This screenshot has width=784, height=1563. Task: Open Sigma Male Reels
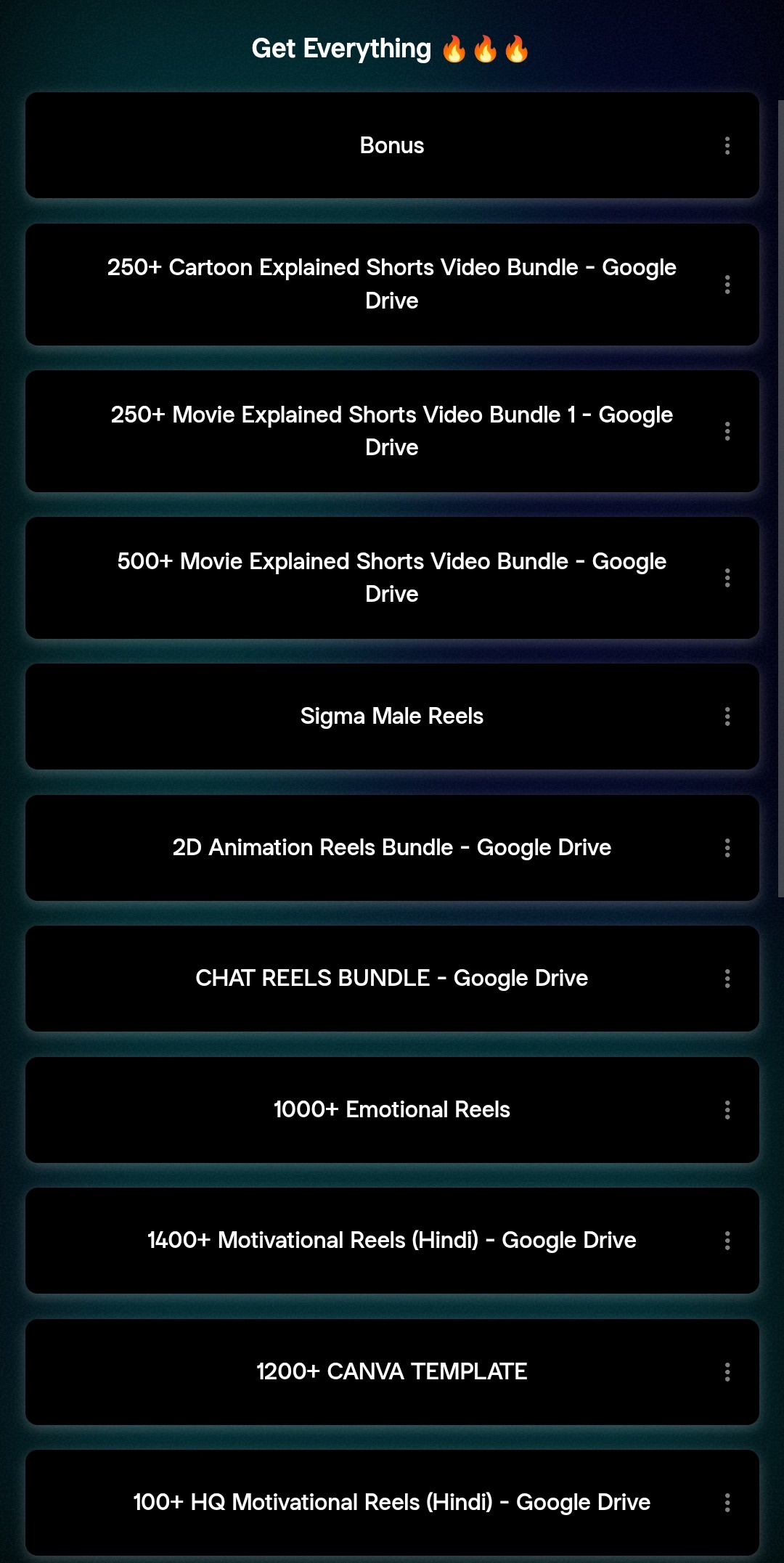point(392,717)
